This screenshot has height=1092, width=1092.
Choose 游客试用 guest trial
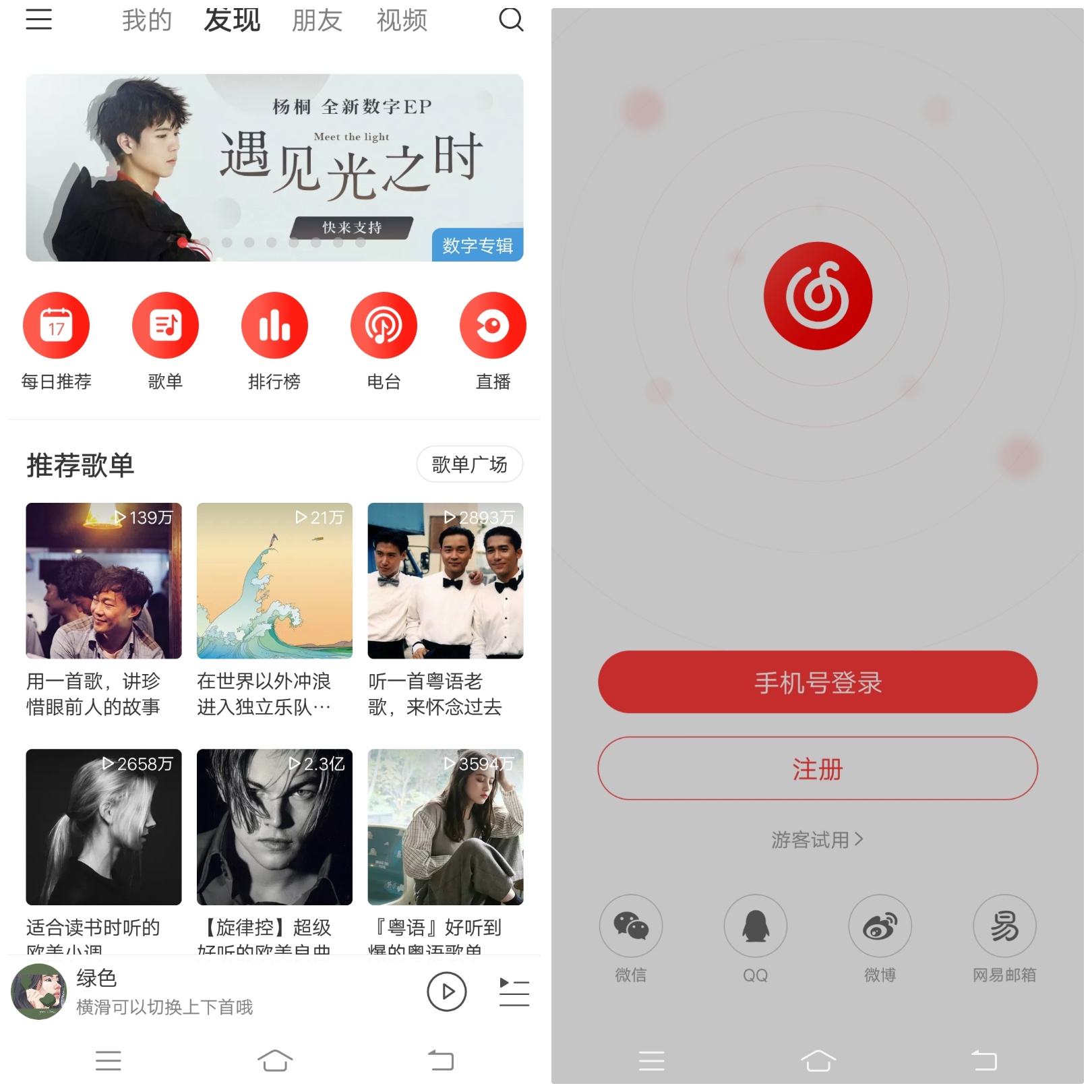click(x=817, y=839)
